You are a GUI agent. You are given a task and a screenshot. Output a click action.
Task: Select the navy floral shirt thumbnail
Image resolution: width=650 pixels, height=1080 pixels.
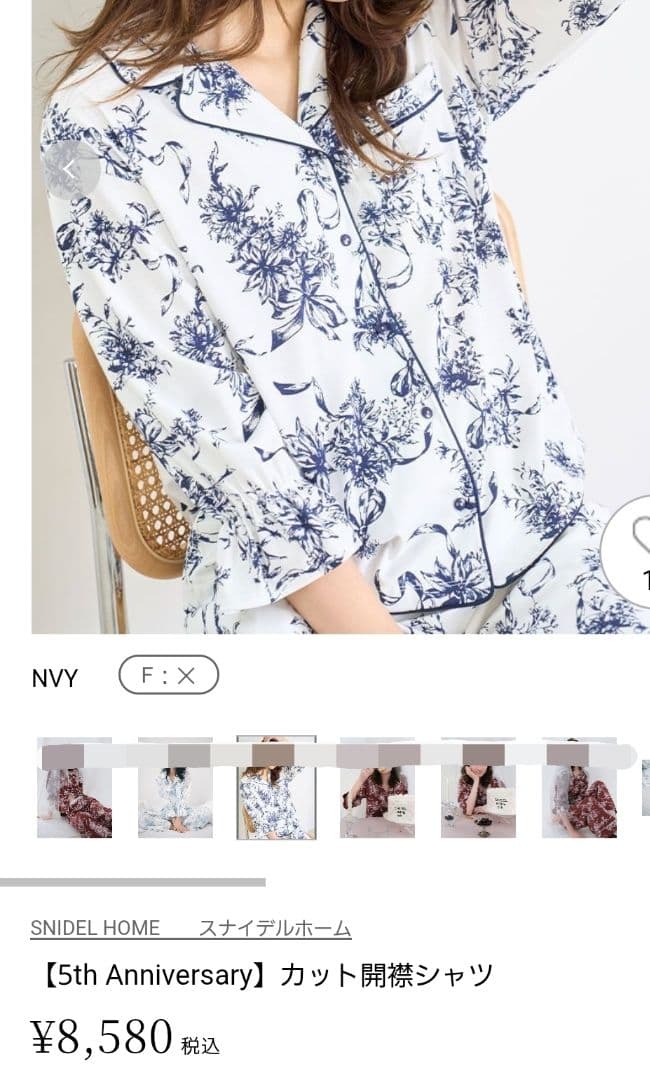(276, 788)
